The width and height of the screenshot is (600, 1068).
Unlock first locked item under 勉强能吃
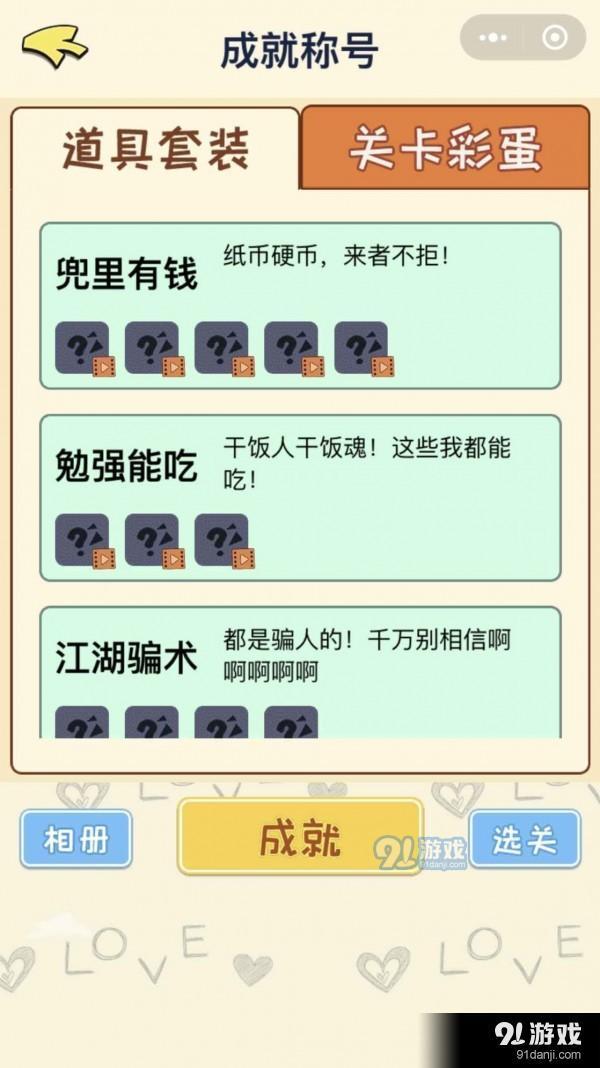click(83, 541)
